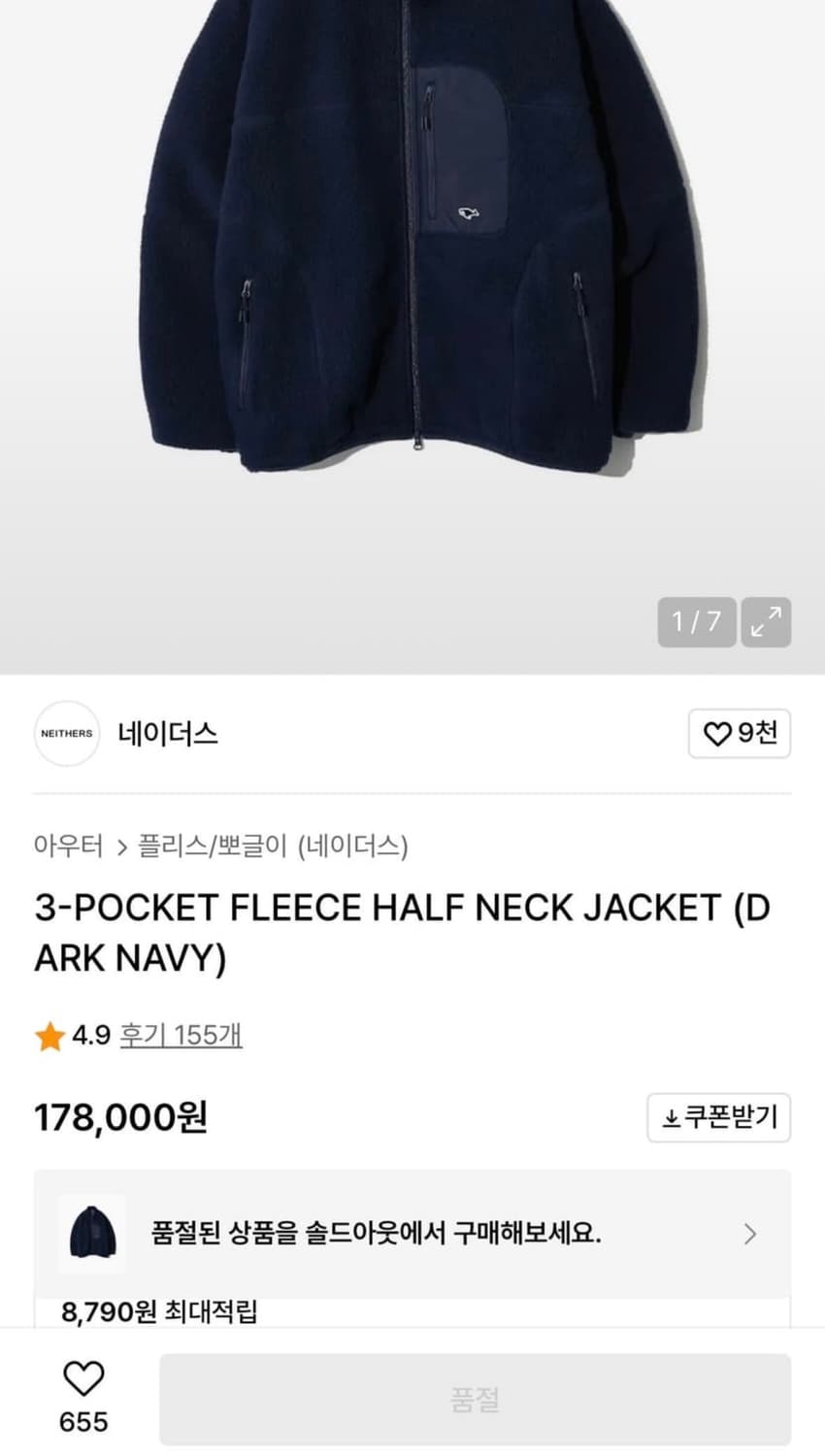Open the 플리스/뽀글이 category
Screen dimensions: 825x1456
[208, 845]
